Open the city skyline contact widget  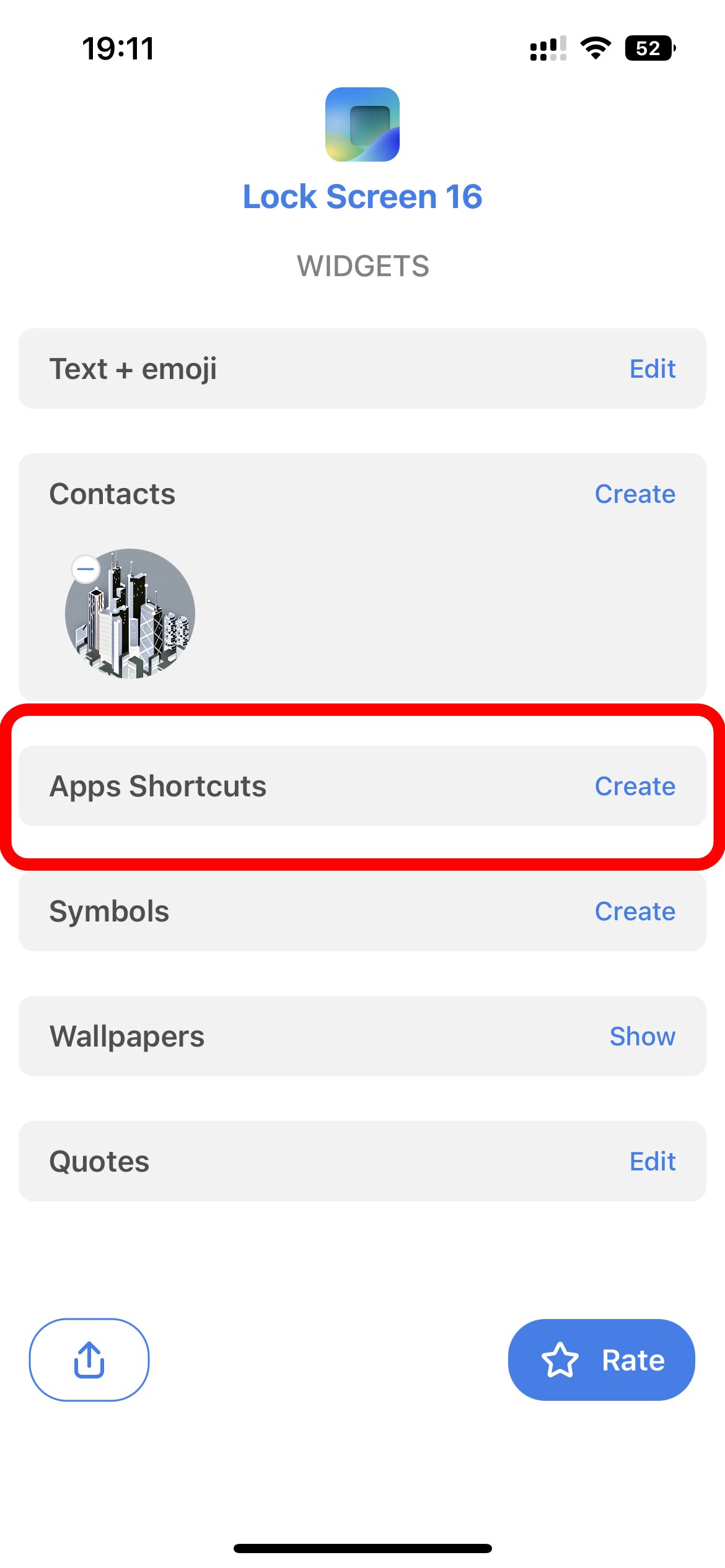130,613
